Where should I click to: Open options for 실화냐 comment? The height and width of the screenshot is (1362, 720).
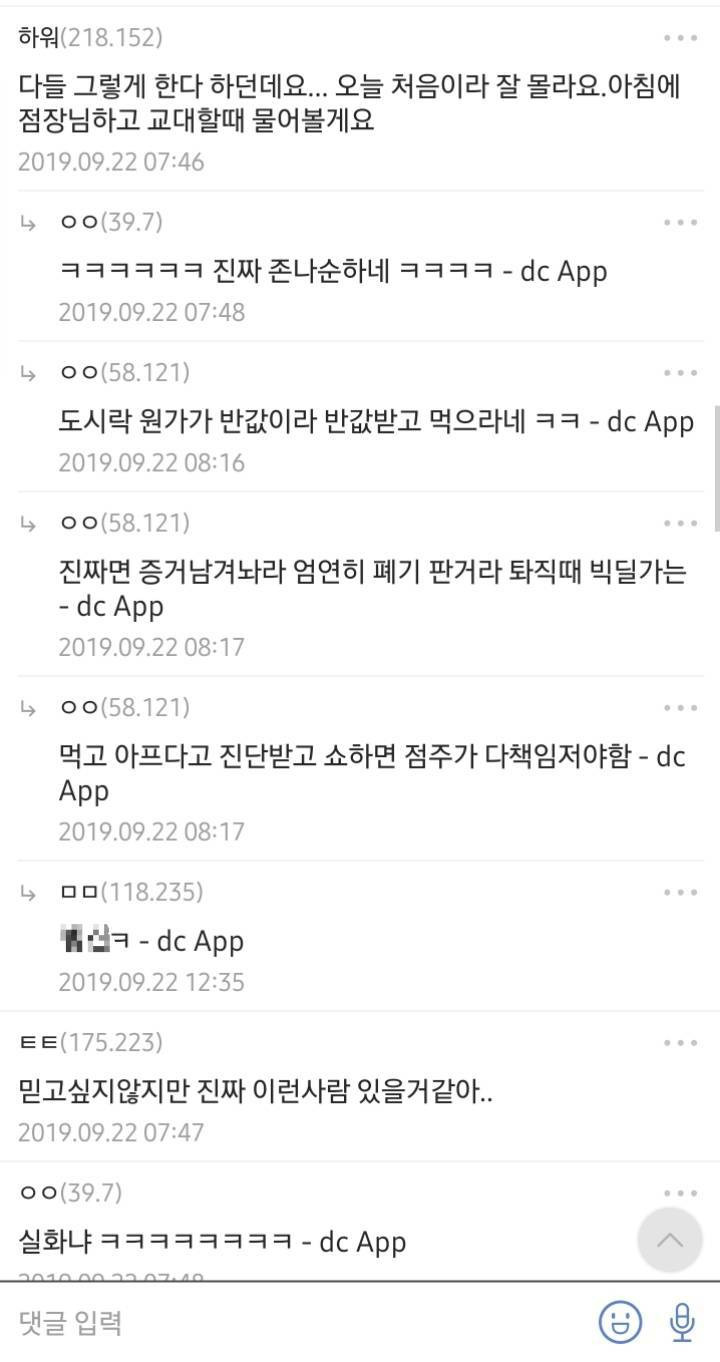point(680,1193)
